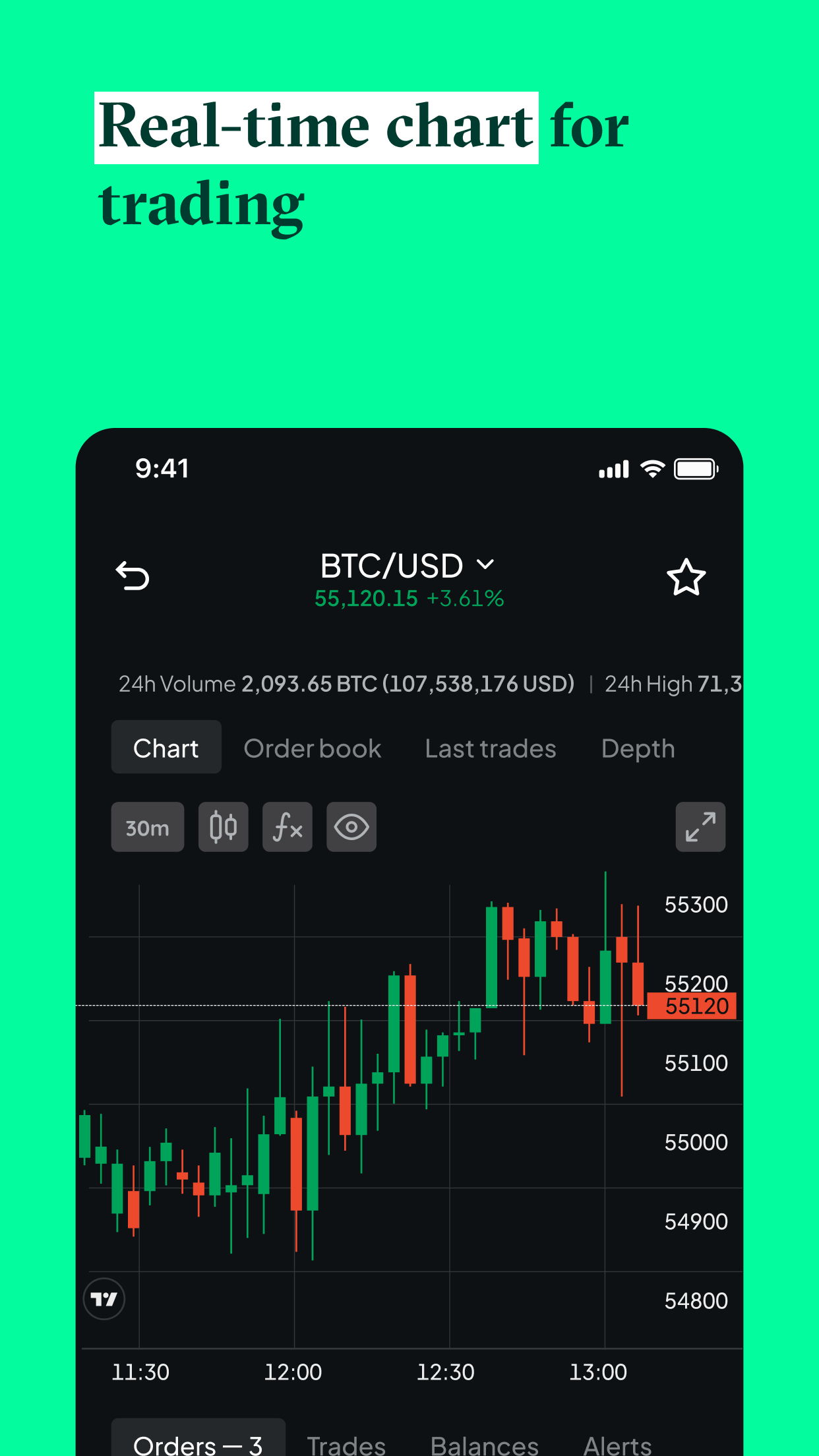Open the Depth tab
The image size is (819, 1456).
pyautogui.click(x=638, y=748)
